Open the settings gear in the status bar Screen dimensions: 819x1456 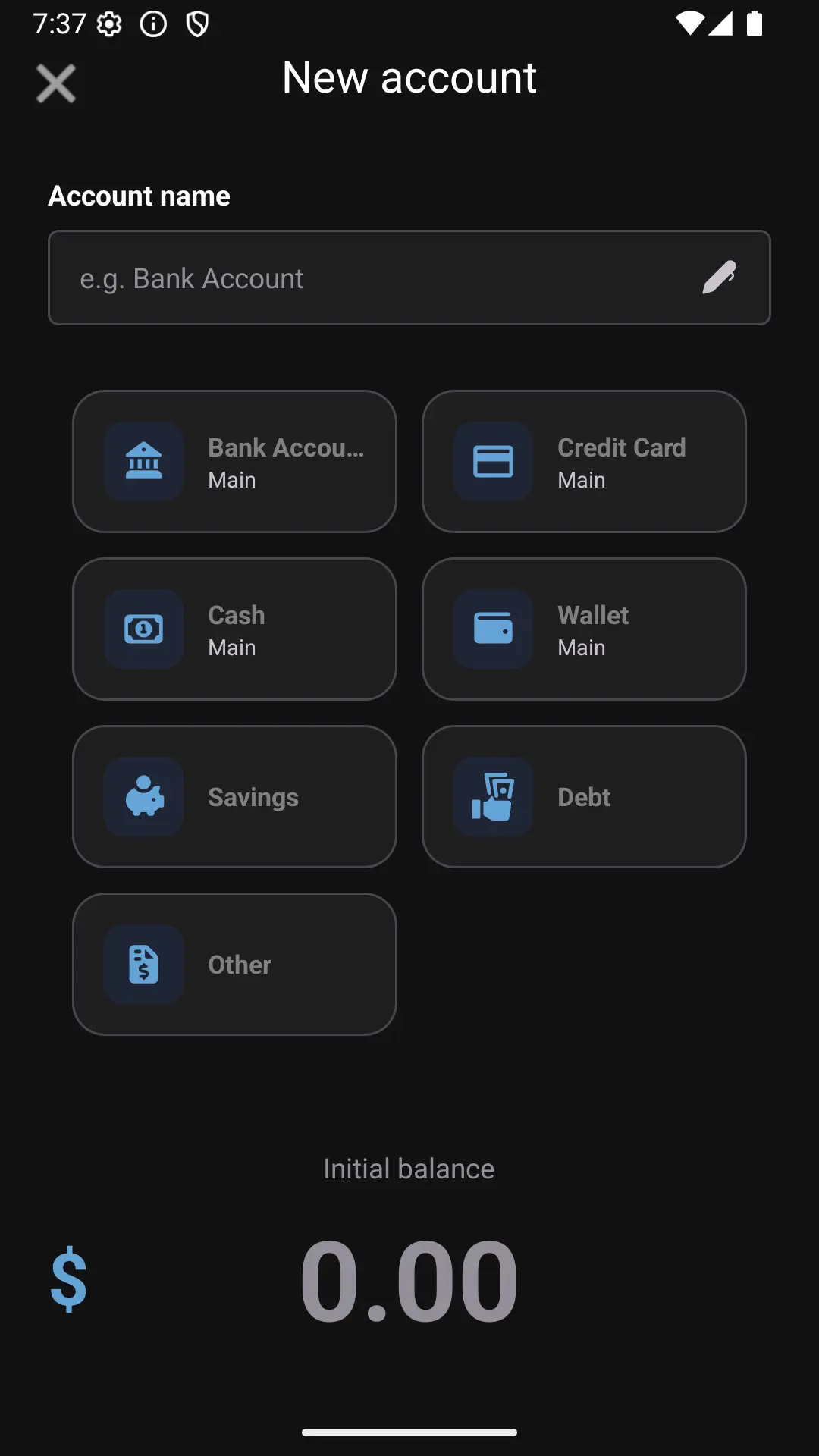110,24
